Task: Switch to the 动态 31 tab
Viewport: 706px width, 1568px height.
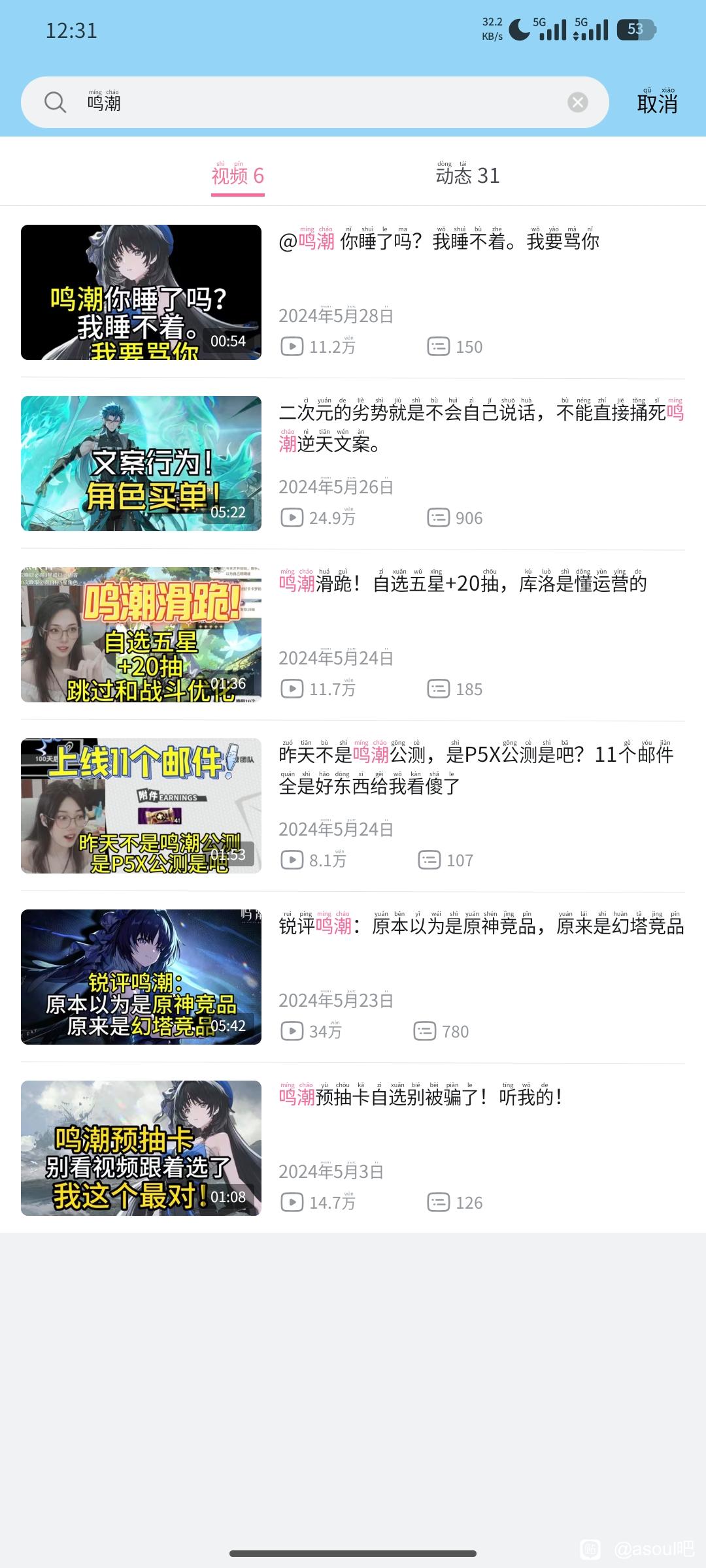Action: [467, 176]
